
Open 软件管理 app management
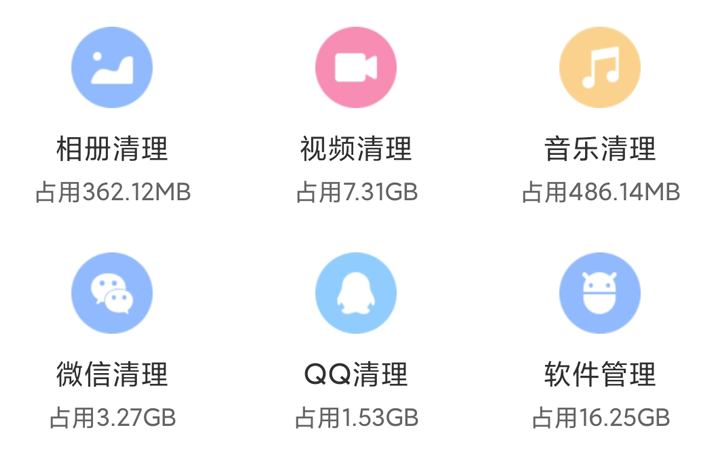(600, 293)
